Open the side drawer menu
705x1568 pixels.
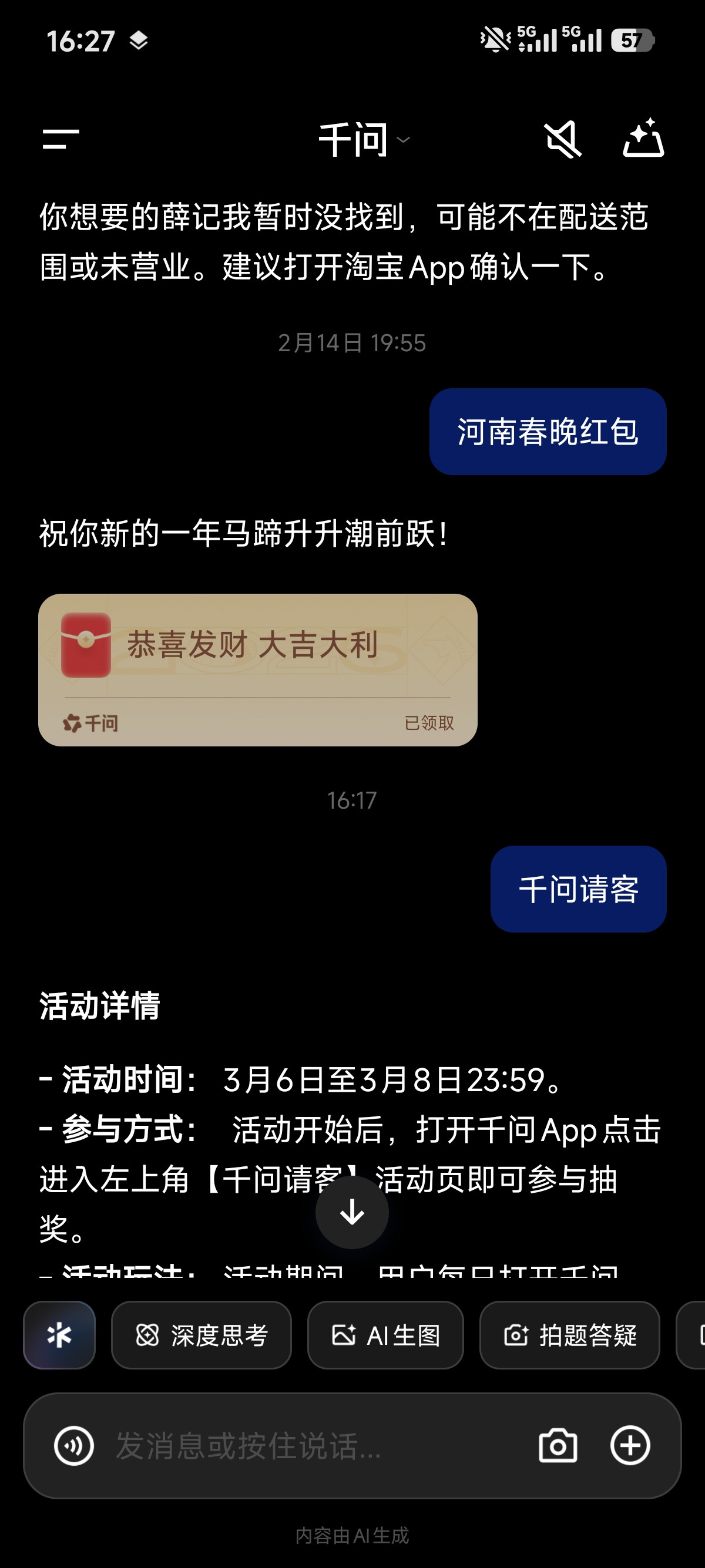coord(61,139)
